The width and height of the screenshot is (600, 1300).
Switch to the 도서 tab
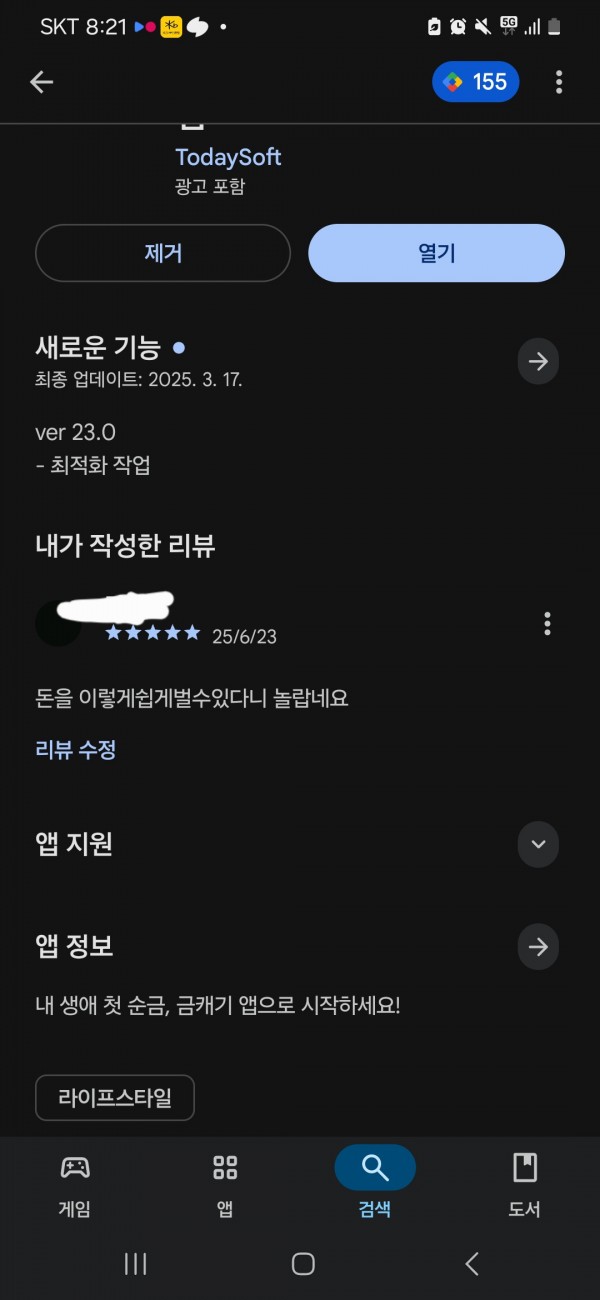525,1183
